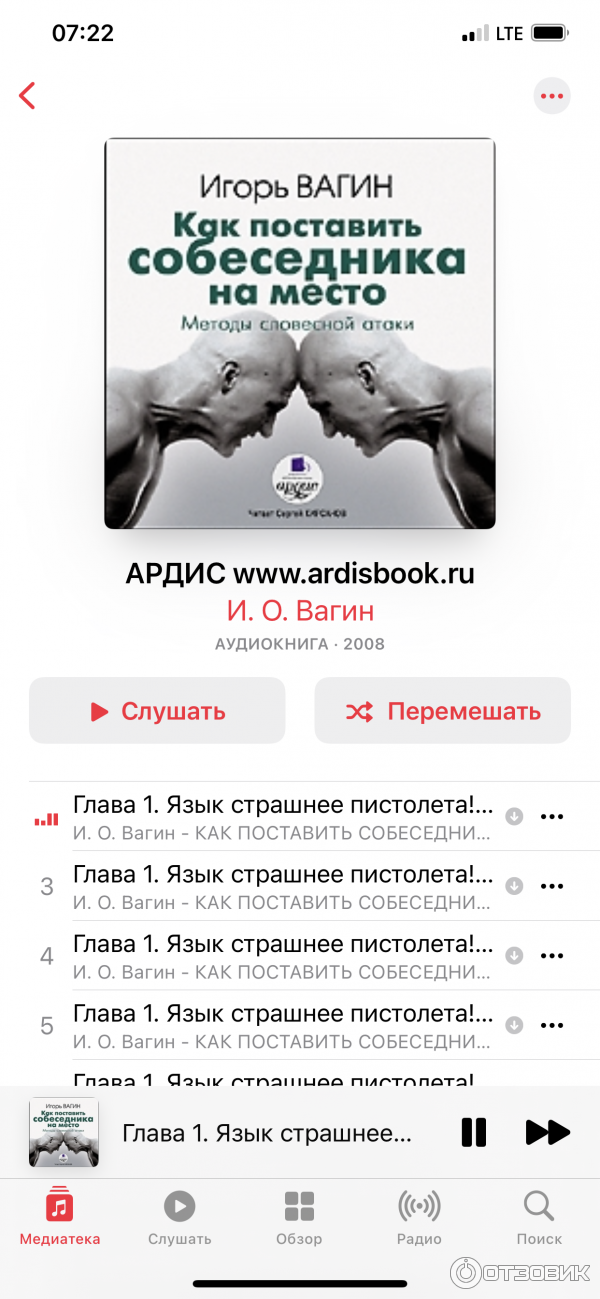600x1299 pixels.
Task: Go back using the red arrow
Action: [x=27, y=96]
